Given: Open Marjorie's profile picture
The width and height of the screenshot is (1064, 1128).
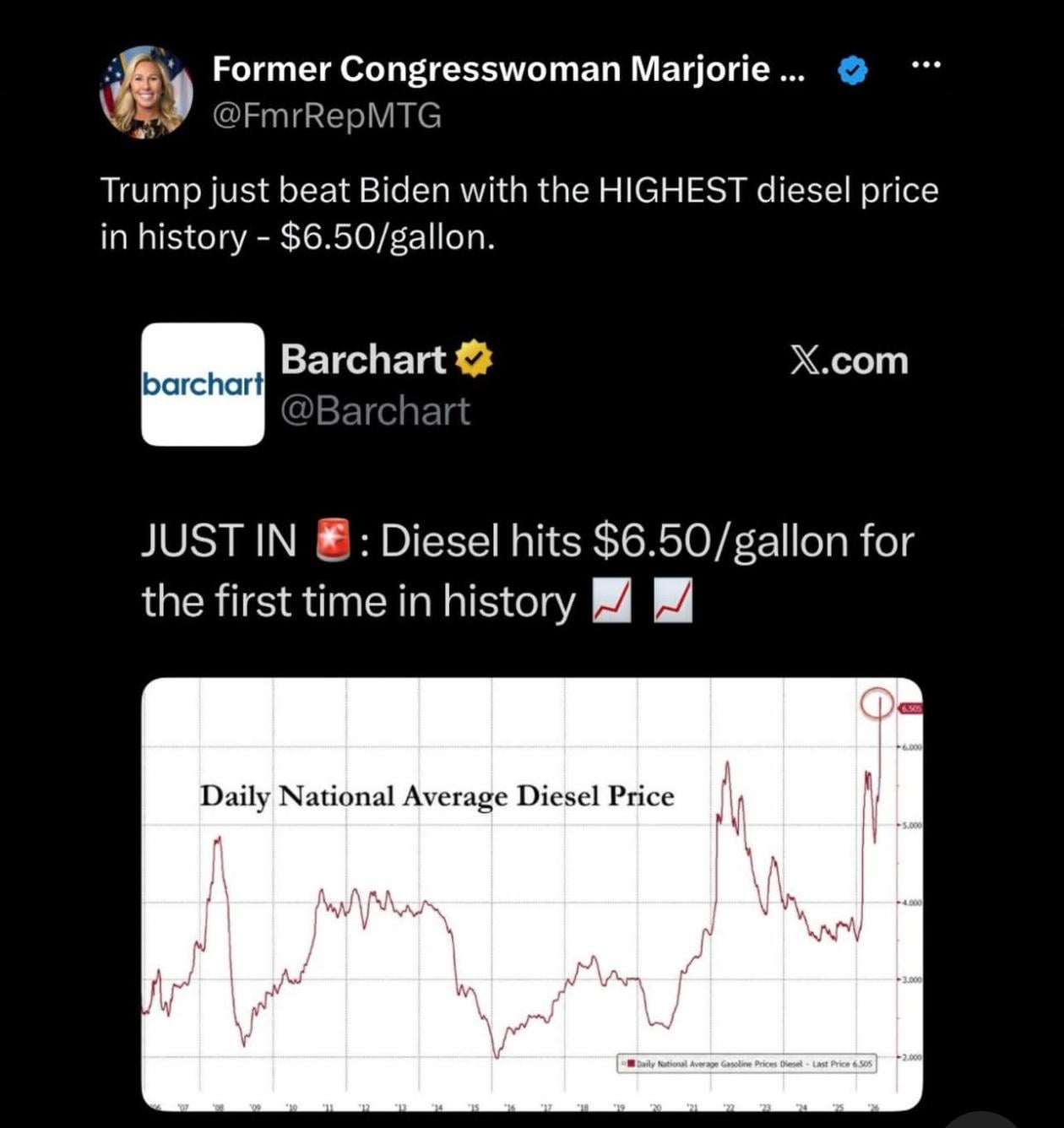Looking at the screenshot, I should tap(146, 92).
